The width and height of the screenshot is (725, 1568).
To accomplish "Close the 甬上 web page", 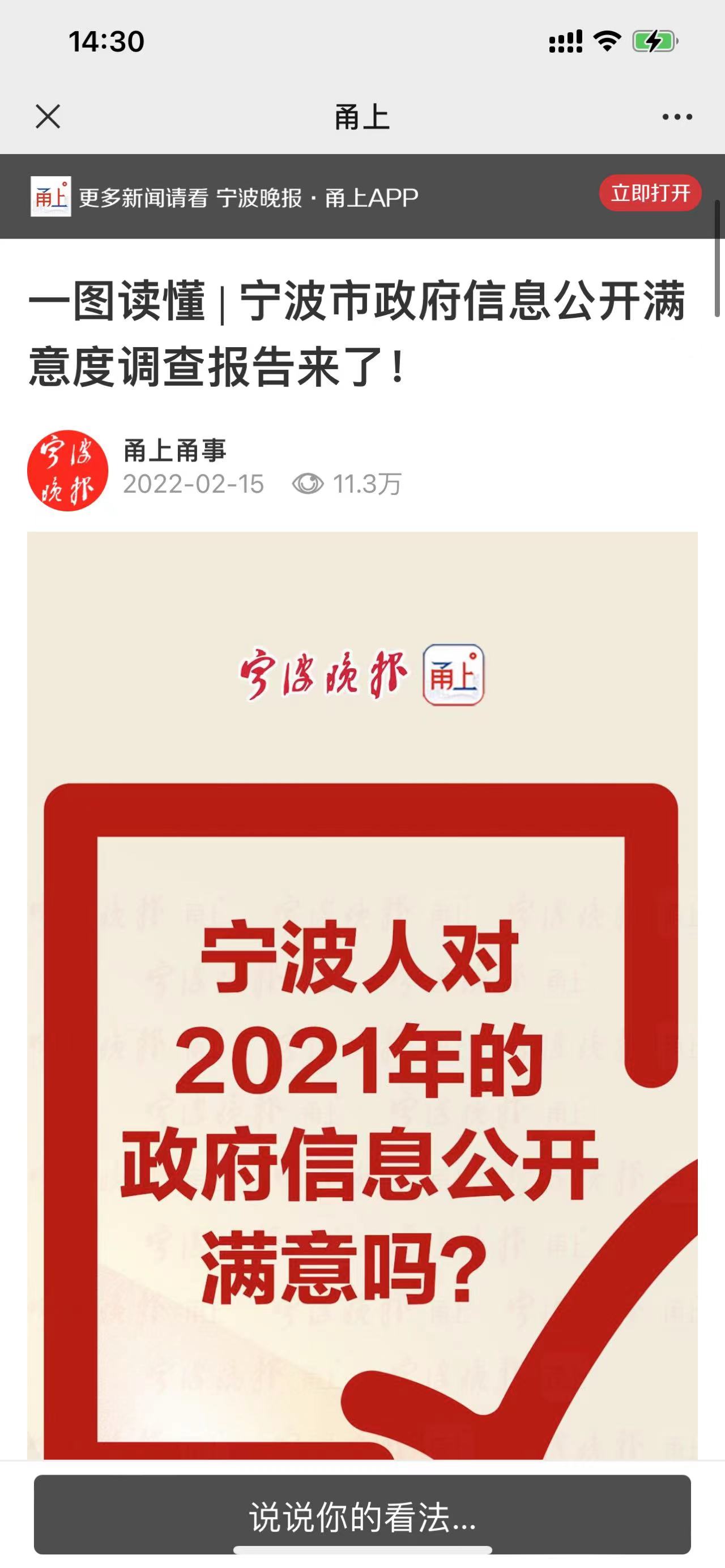I will click(x=48, y=116).
